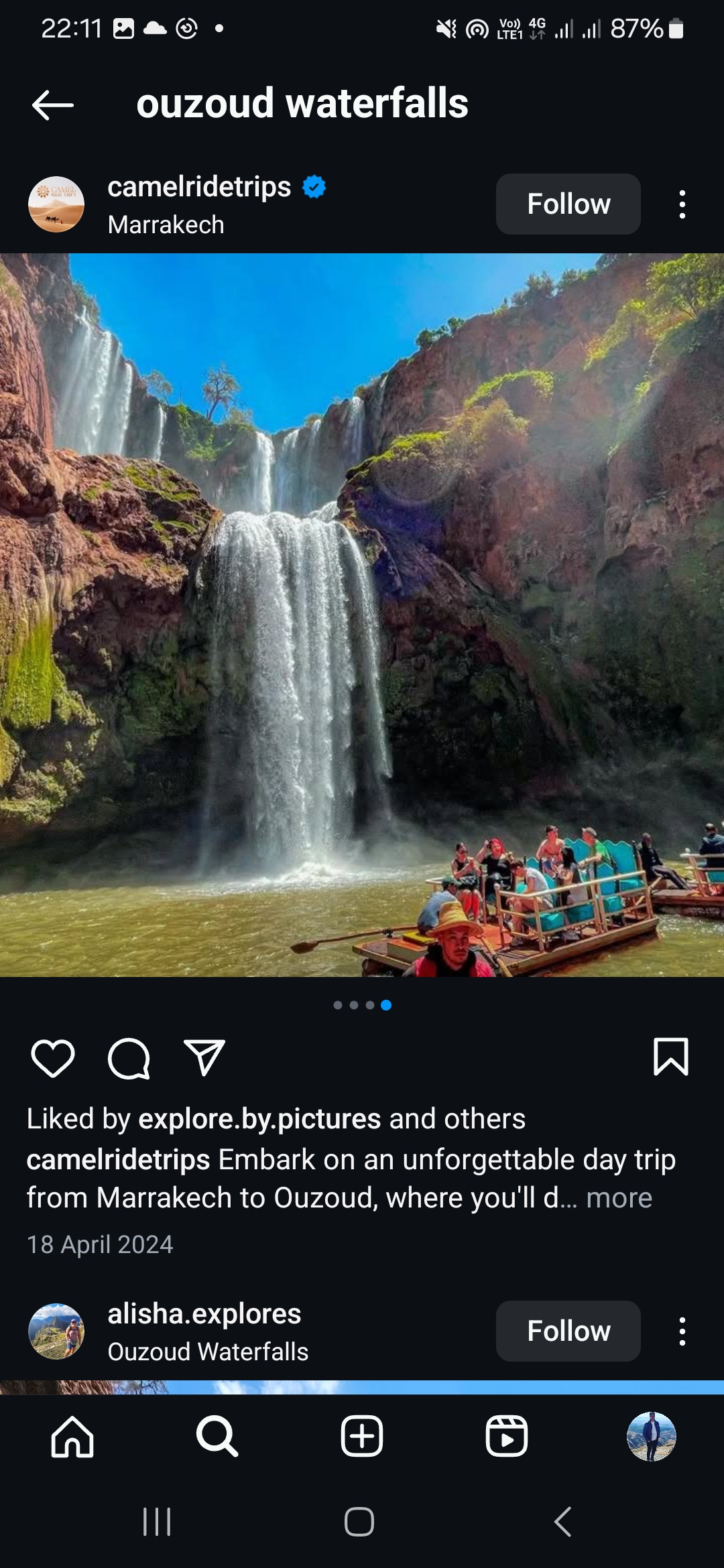
Task: Comment on the camelridetrips post
Action: tap(129, 1059)
